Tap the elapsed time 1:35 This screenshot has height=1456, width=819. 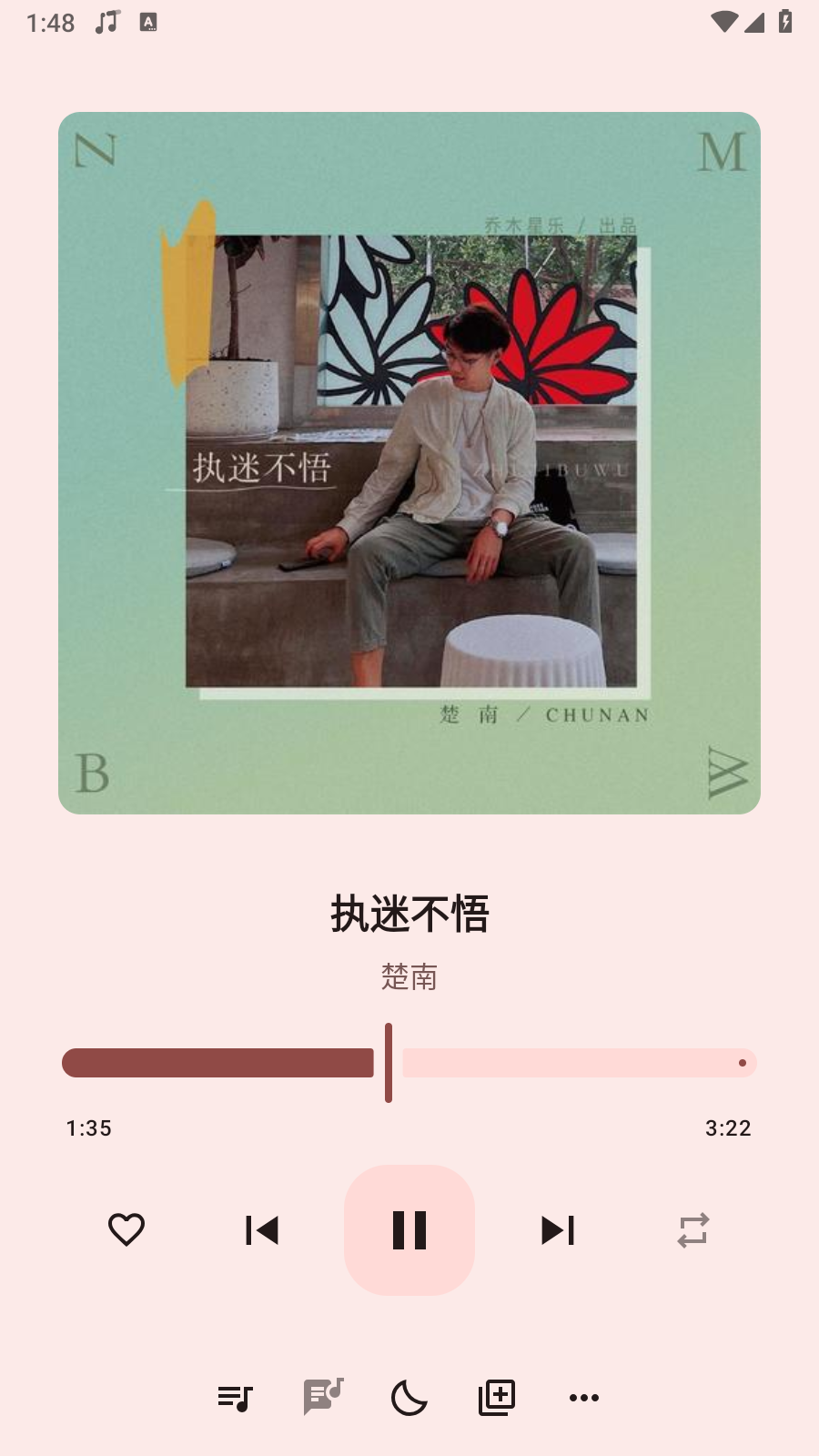click(89, 1128)
